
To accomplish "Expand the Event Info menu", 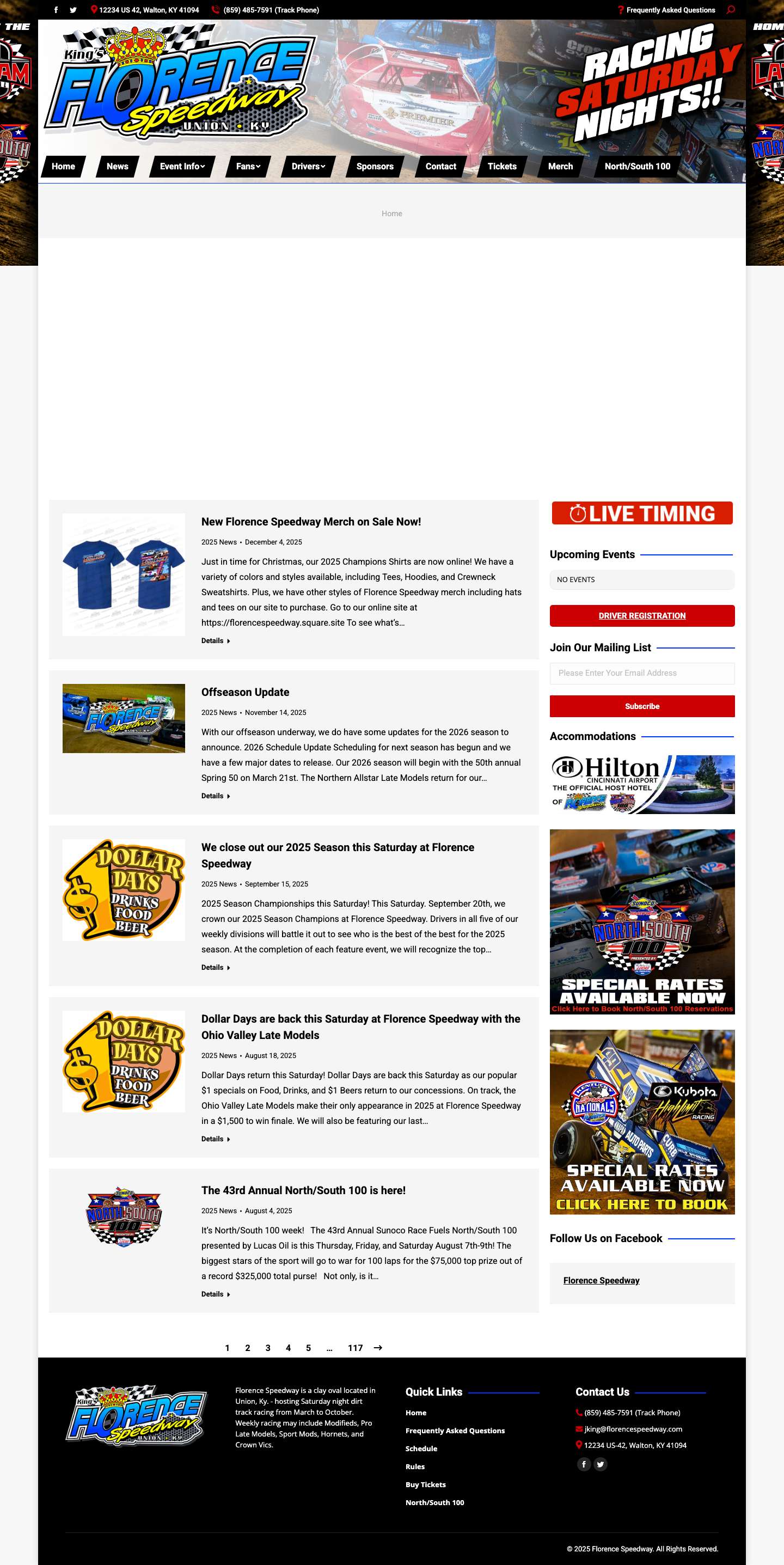I will pos(182,167).
